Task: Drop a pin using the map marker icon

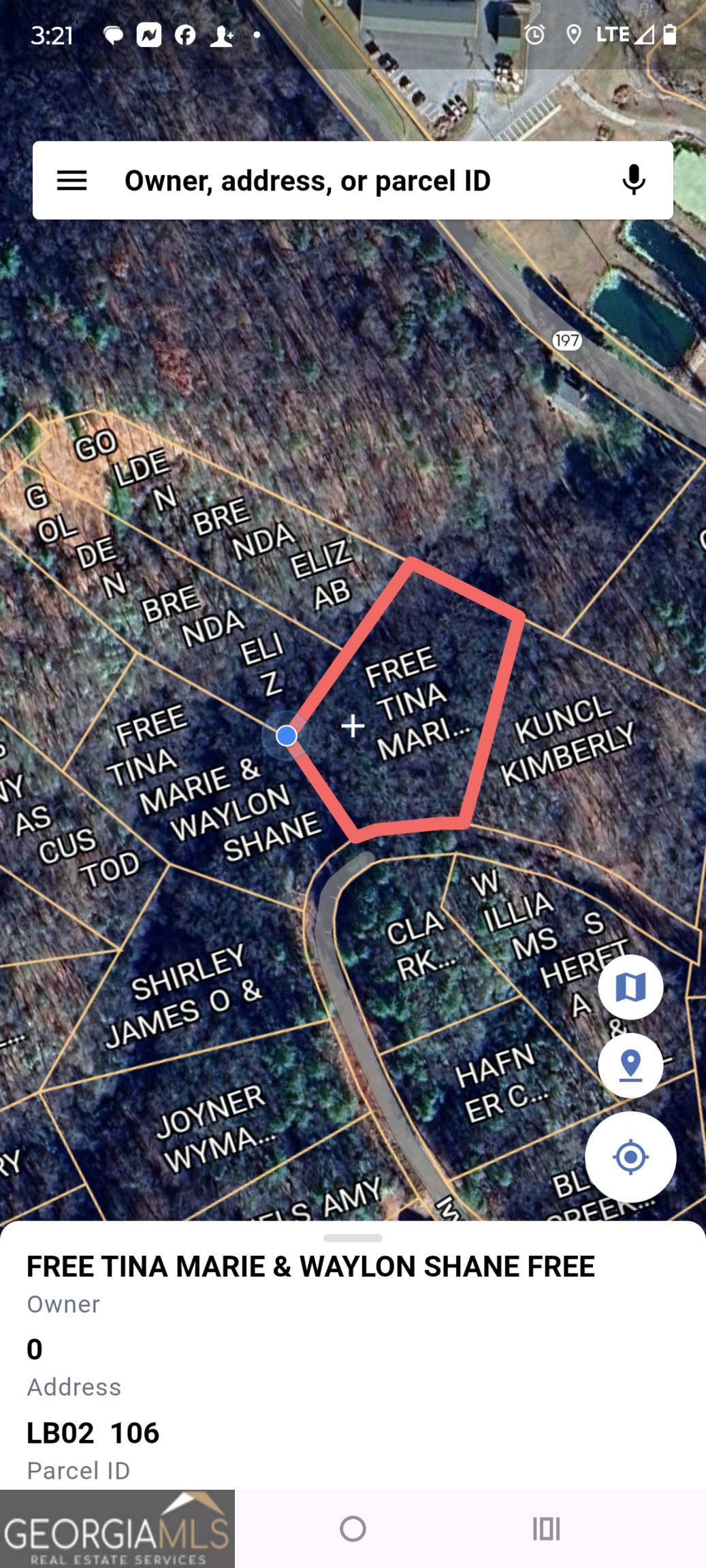Action: tap(631, 1066)
